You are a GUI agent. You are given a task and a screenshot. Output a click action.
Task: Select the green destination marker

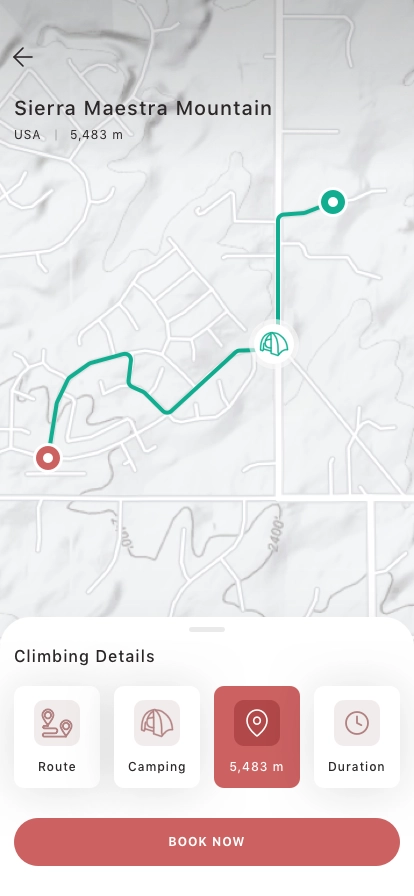333,202
